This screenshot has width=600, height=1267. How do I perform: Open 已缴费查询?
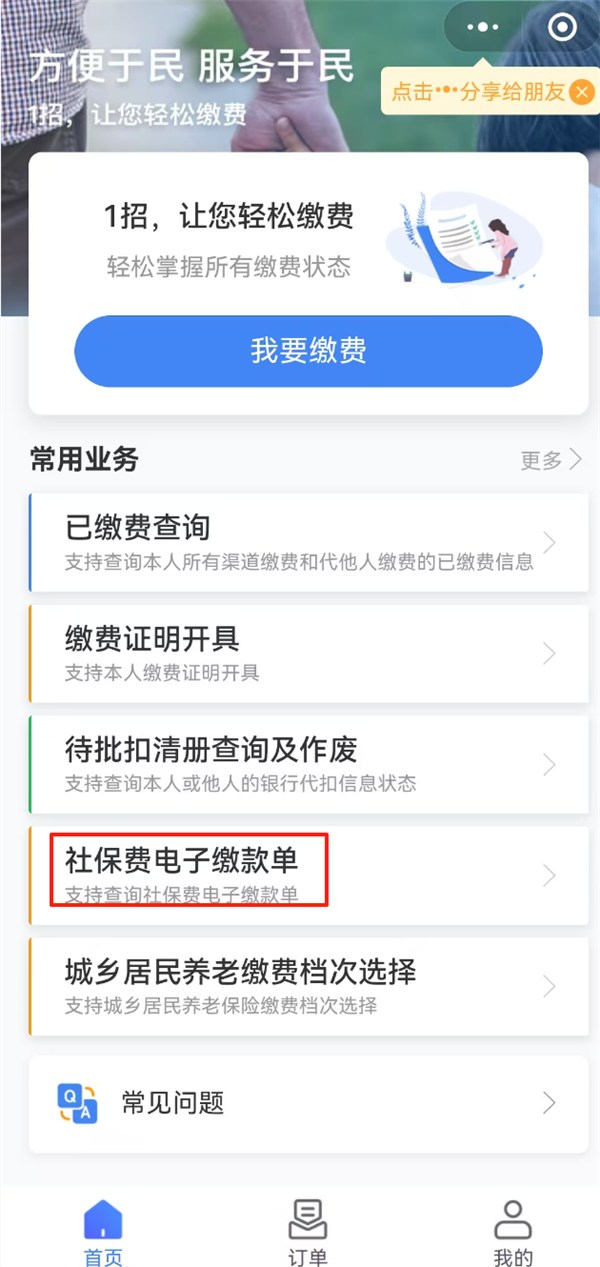(308, 542)
